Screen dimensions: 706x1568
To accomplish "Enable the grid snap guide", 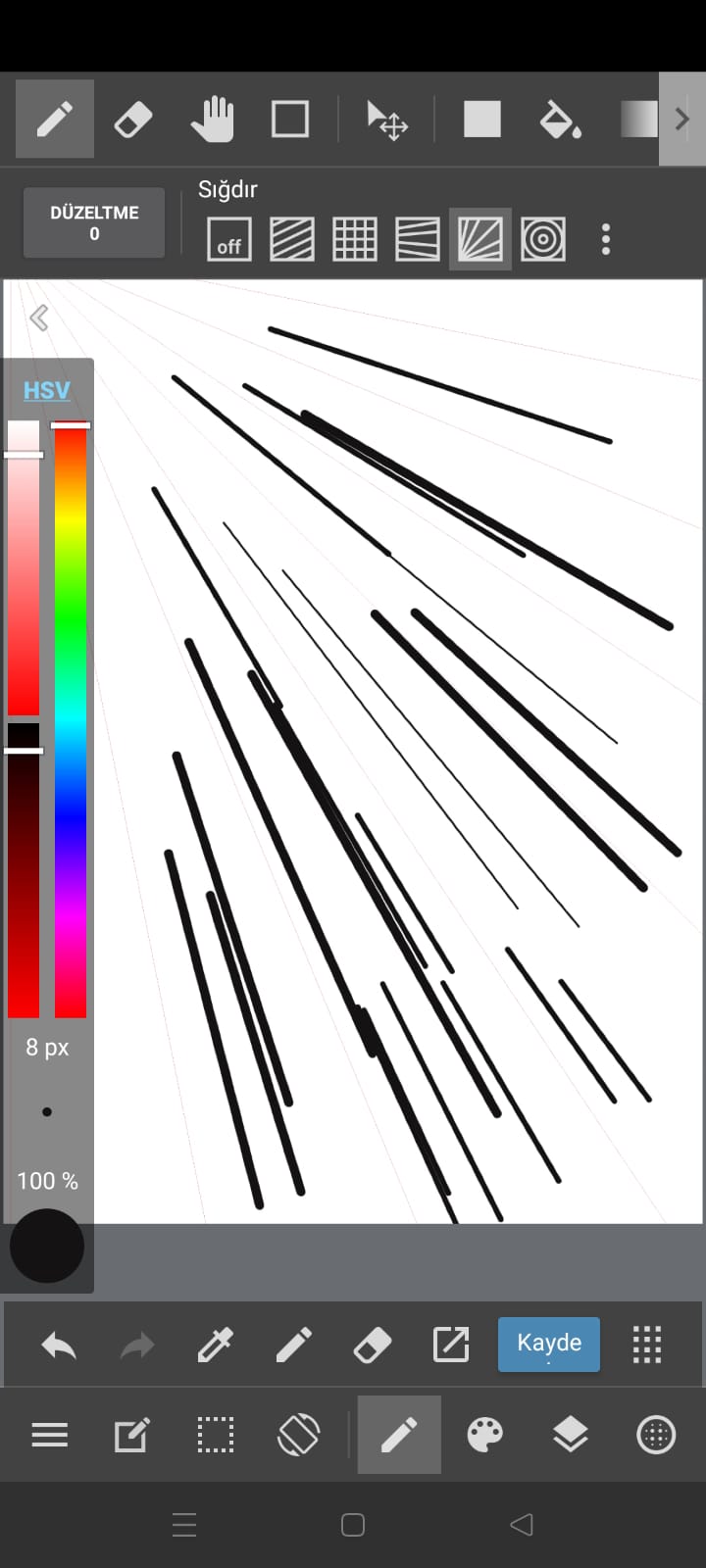I will [x=355, y=239].
